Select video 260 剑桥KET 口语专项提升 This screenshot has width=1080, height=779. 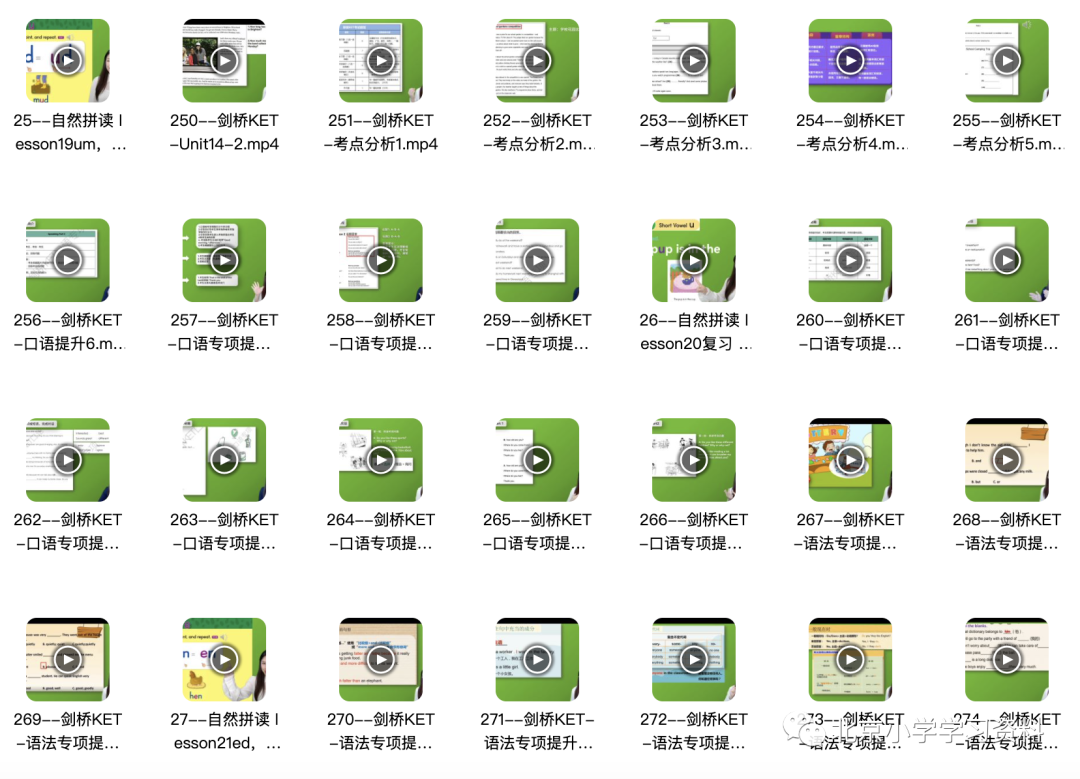click(x=850, y=261)
